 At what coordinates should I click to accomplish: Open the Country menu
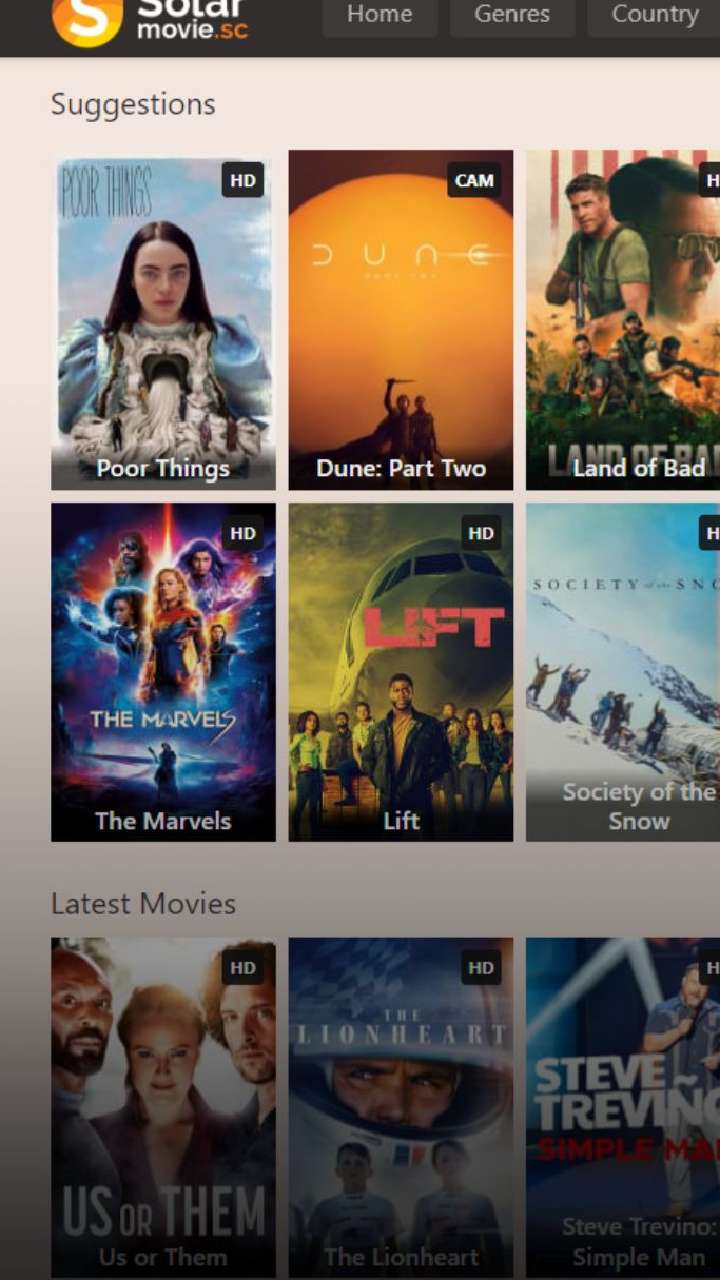[x=654, y=15]
